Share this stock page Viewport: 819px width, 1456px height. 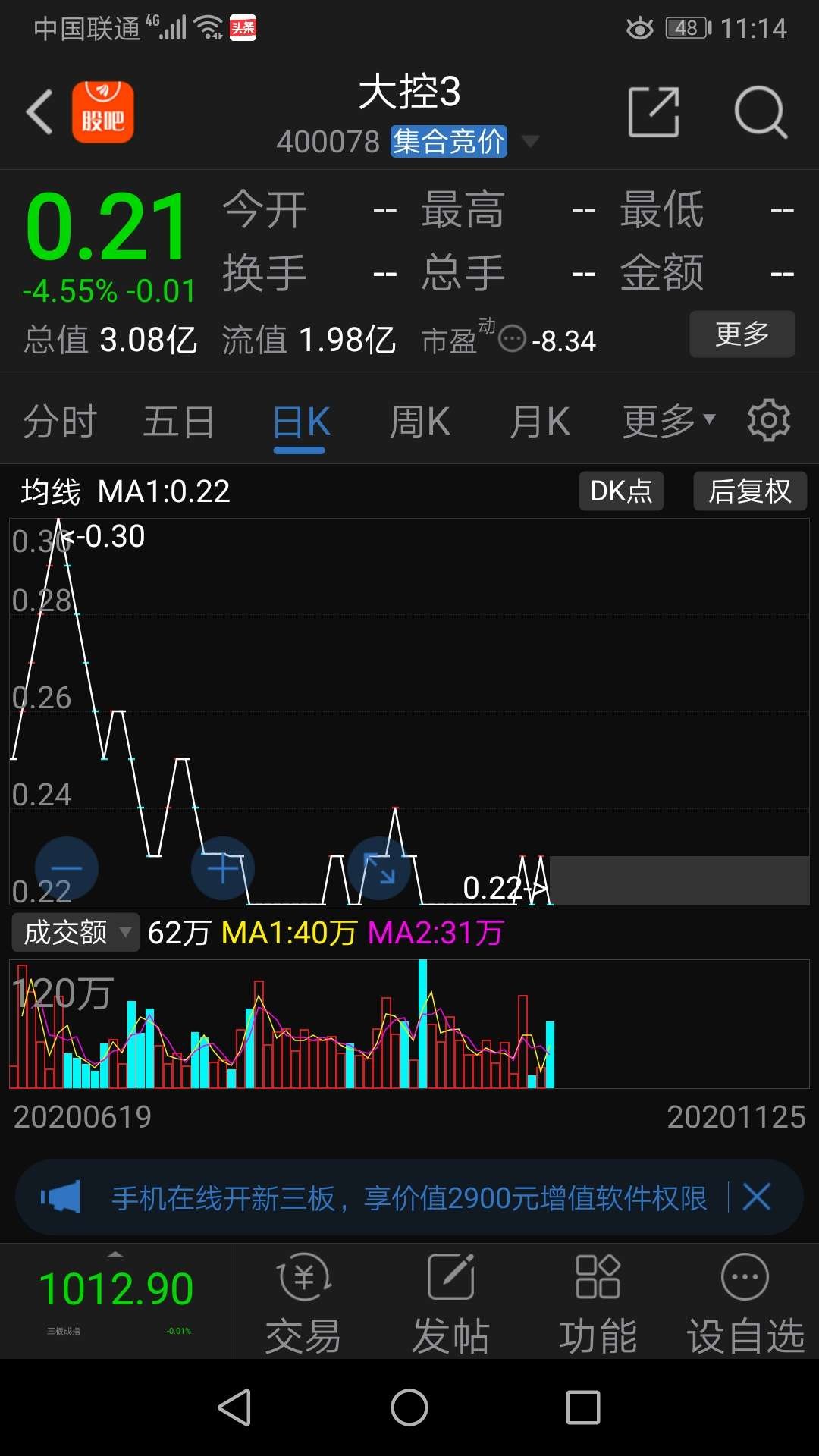653,112
